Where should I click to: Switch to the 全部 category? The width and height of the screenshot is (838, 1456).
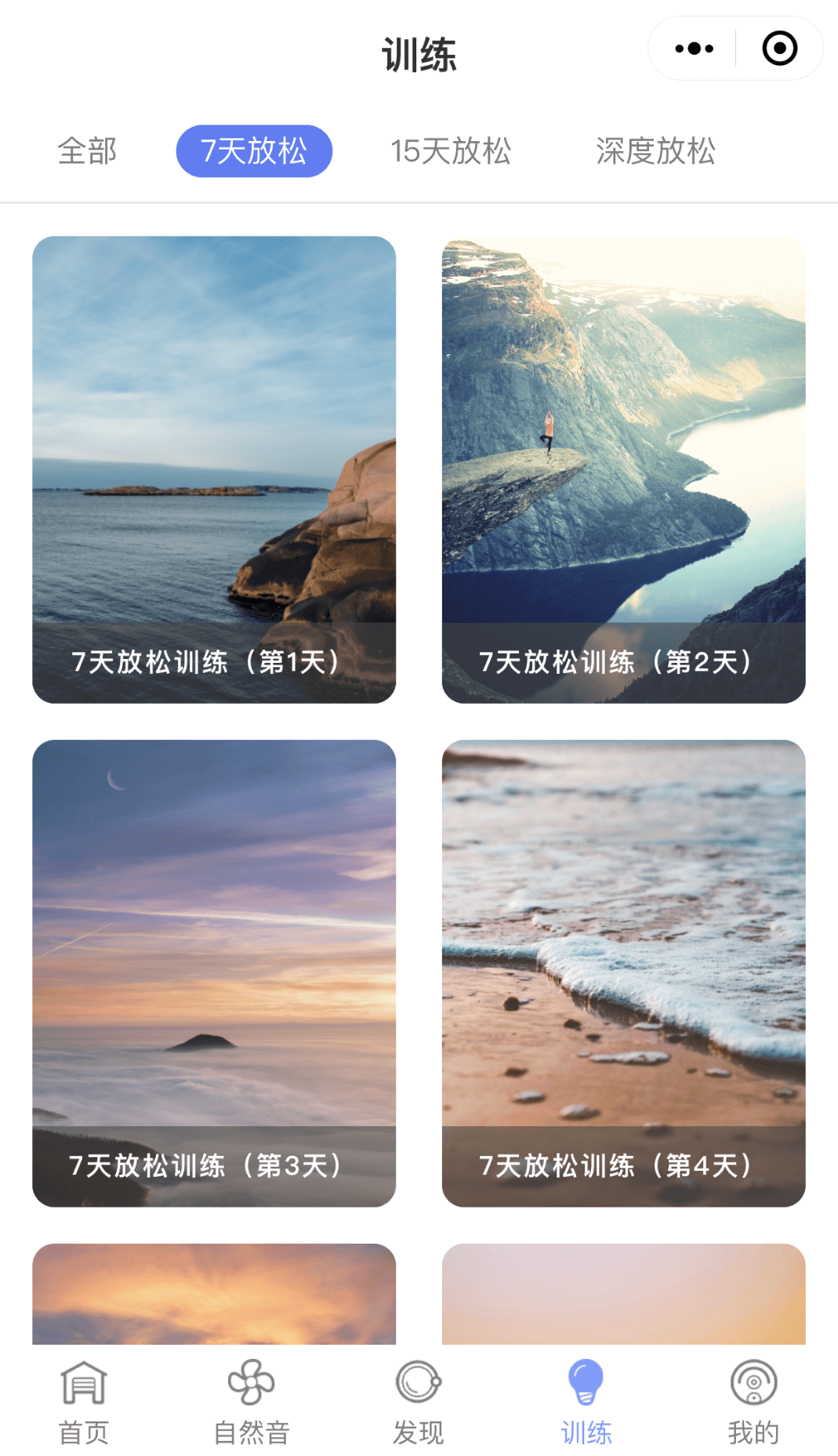coord(87,151)
